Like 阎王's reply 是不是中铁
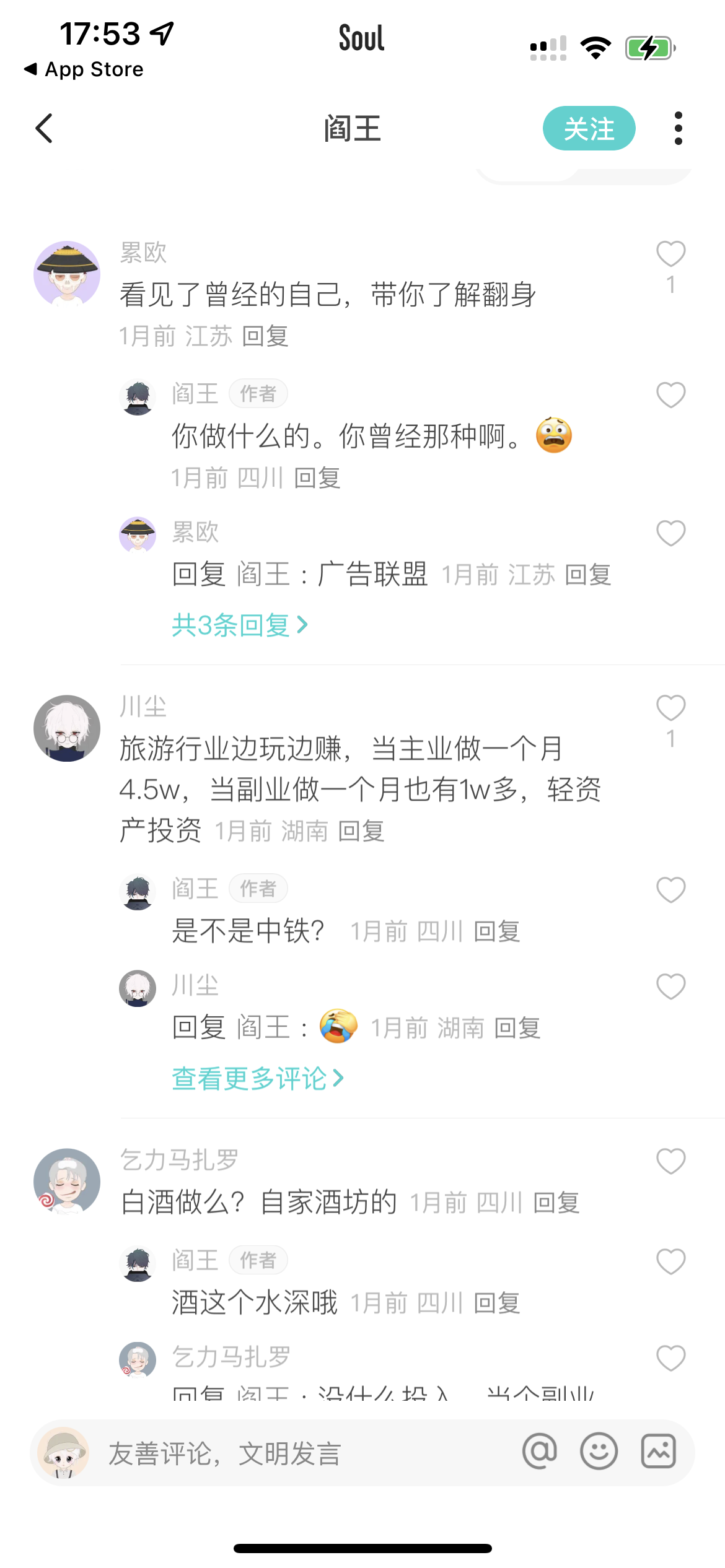 (x=670, y=891)
